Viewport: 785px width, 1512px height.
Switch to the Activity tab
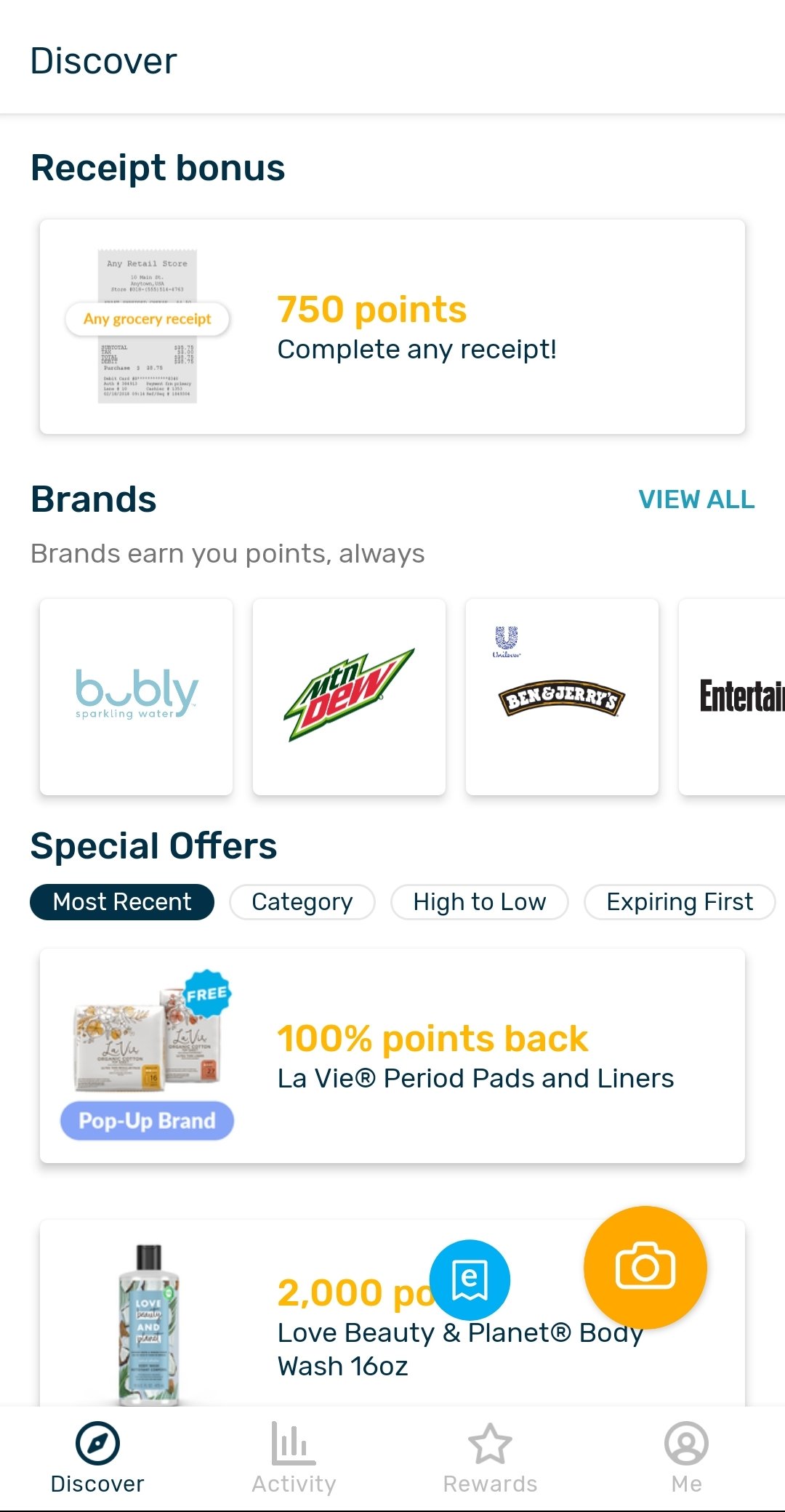[294, 1457]
